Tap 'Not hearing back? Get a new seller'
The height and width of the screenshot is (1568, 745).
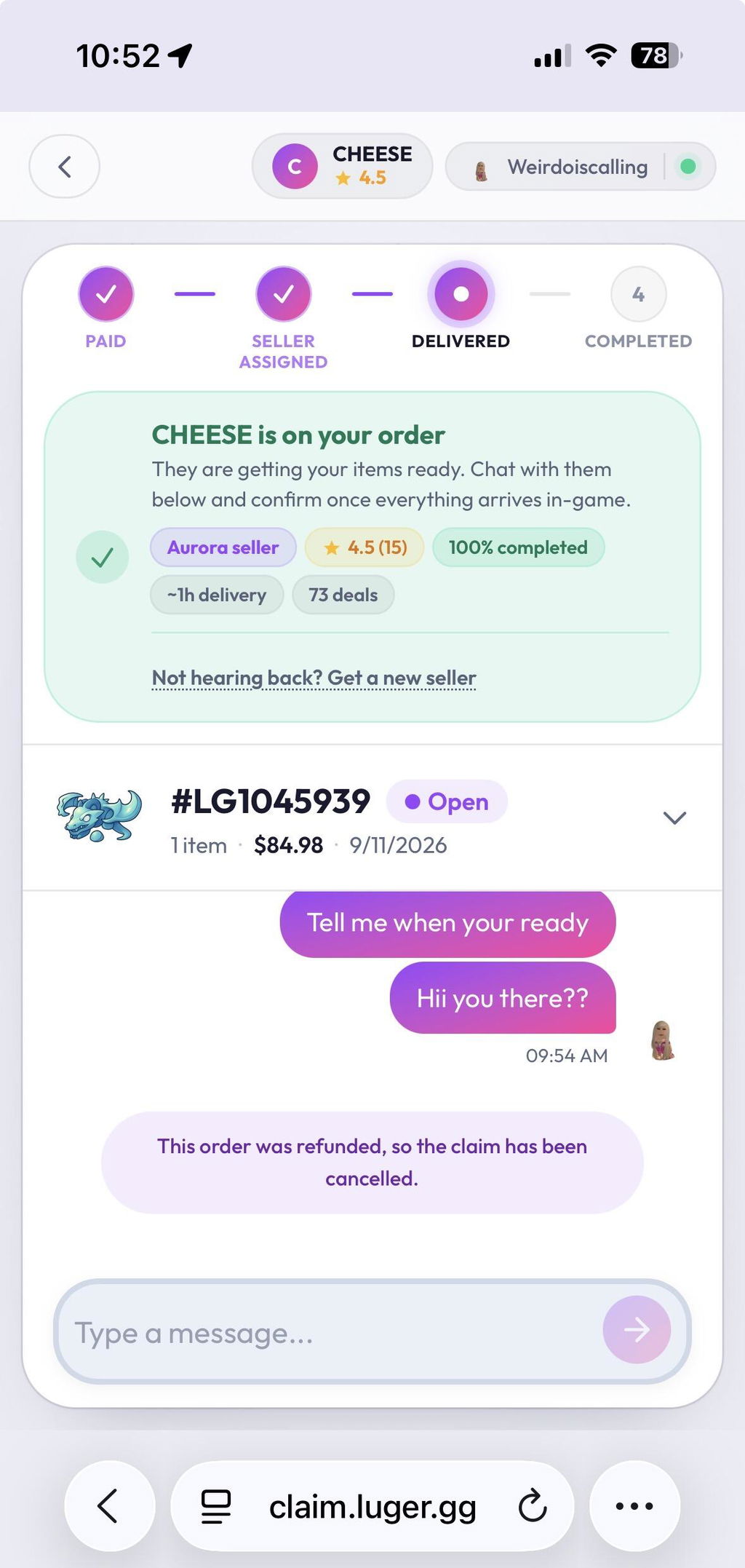pyautogui.click(x=314, y=678)
